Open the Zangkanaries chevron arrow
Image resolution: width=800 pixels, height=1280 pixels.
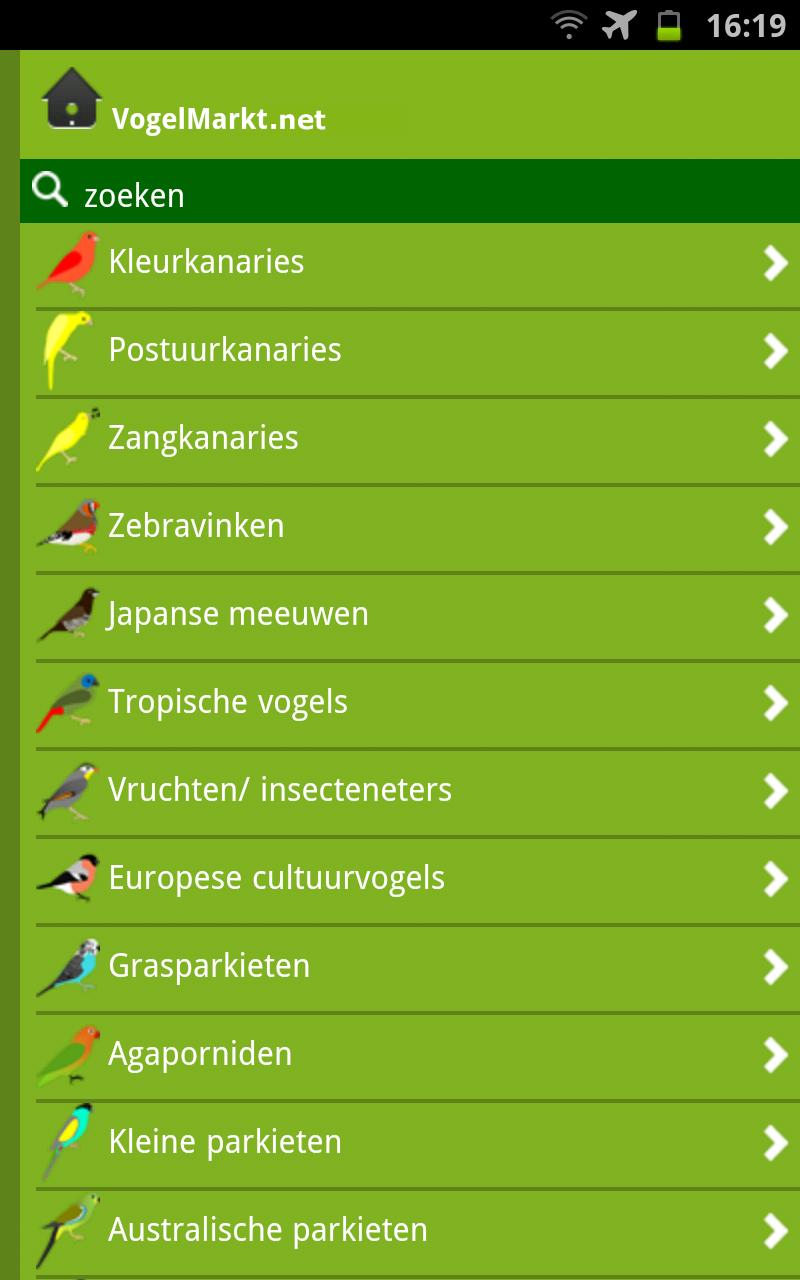click(x=773, y=439)
